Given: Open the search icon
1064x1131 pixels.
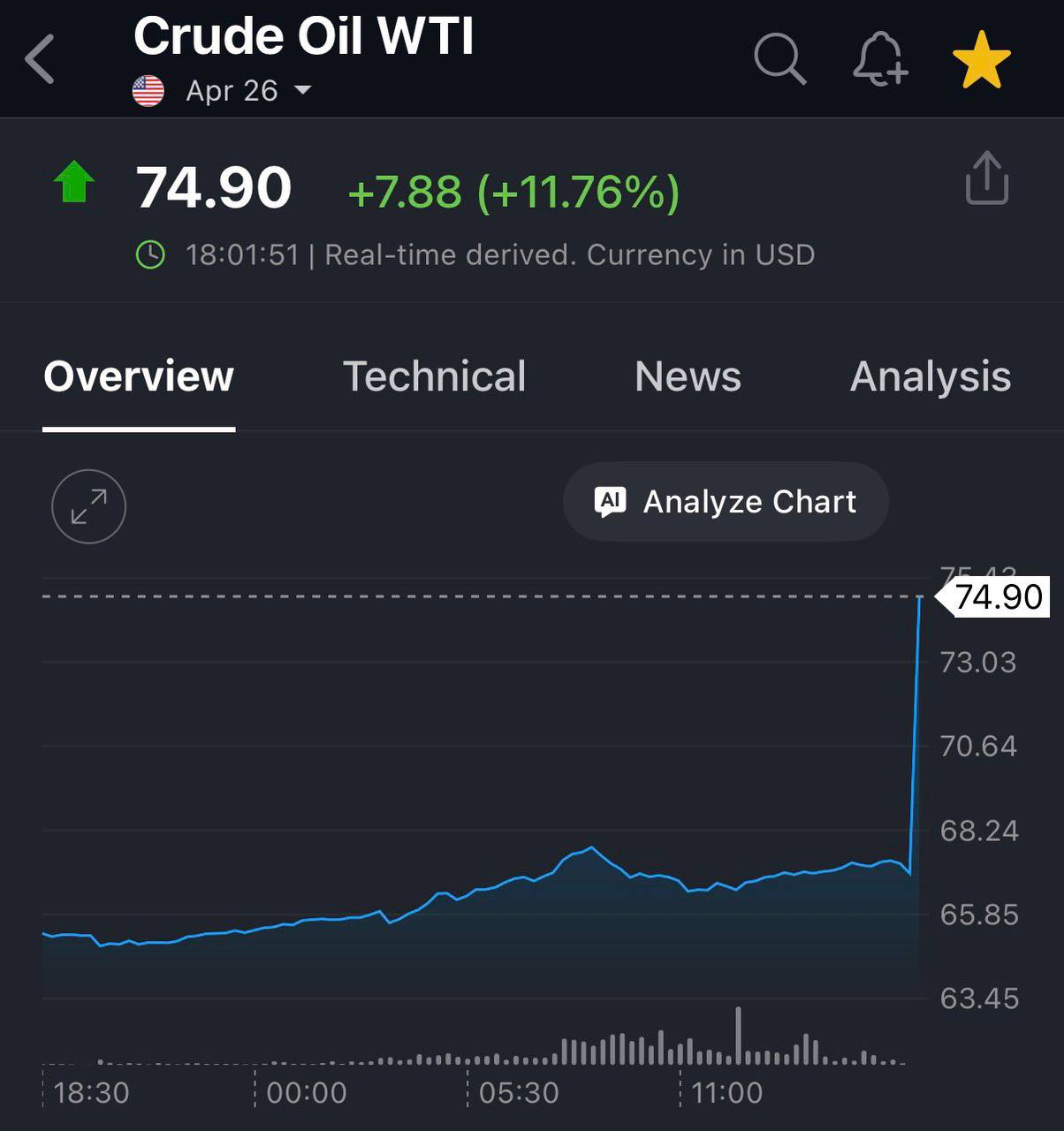Looking at the screenshot, I should tap(778, 58).
